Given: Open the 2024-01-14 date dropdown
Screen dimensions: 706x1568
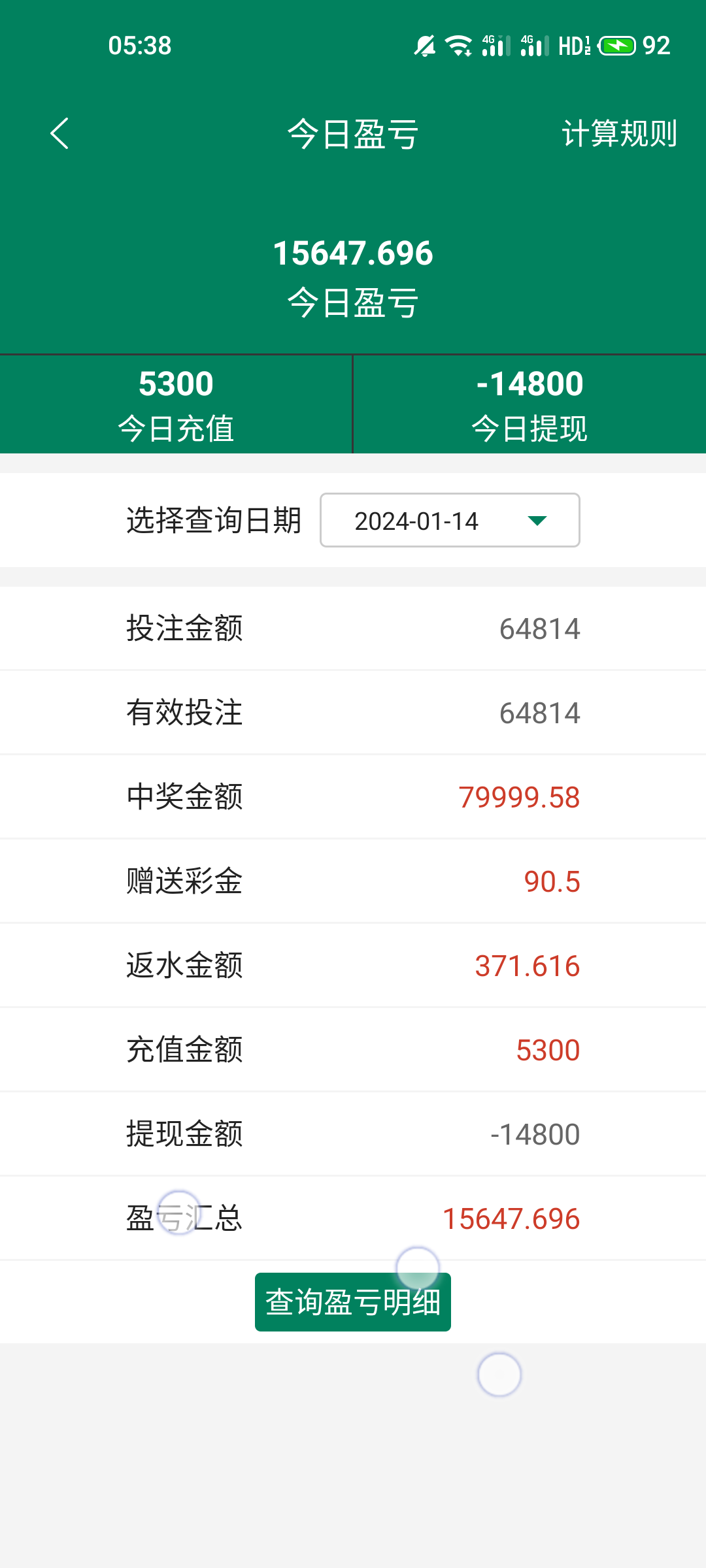Looking at the screenshot, I should [x=450, y=521].
